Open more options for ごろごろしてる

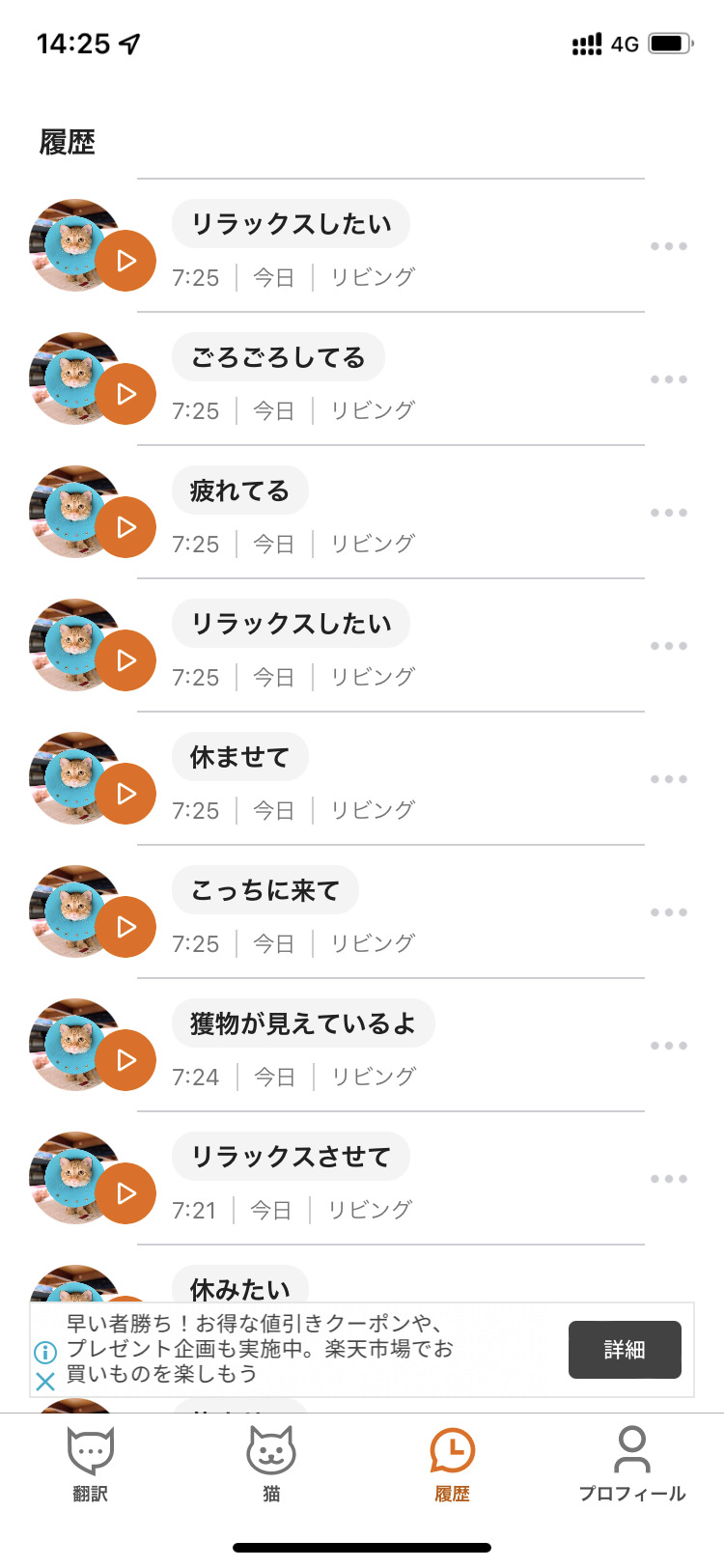[x=668, y=379]
